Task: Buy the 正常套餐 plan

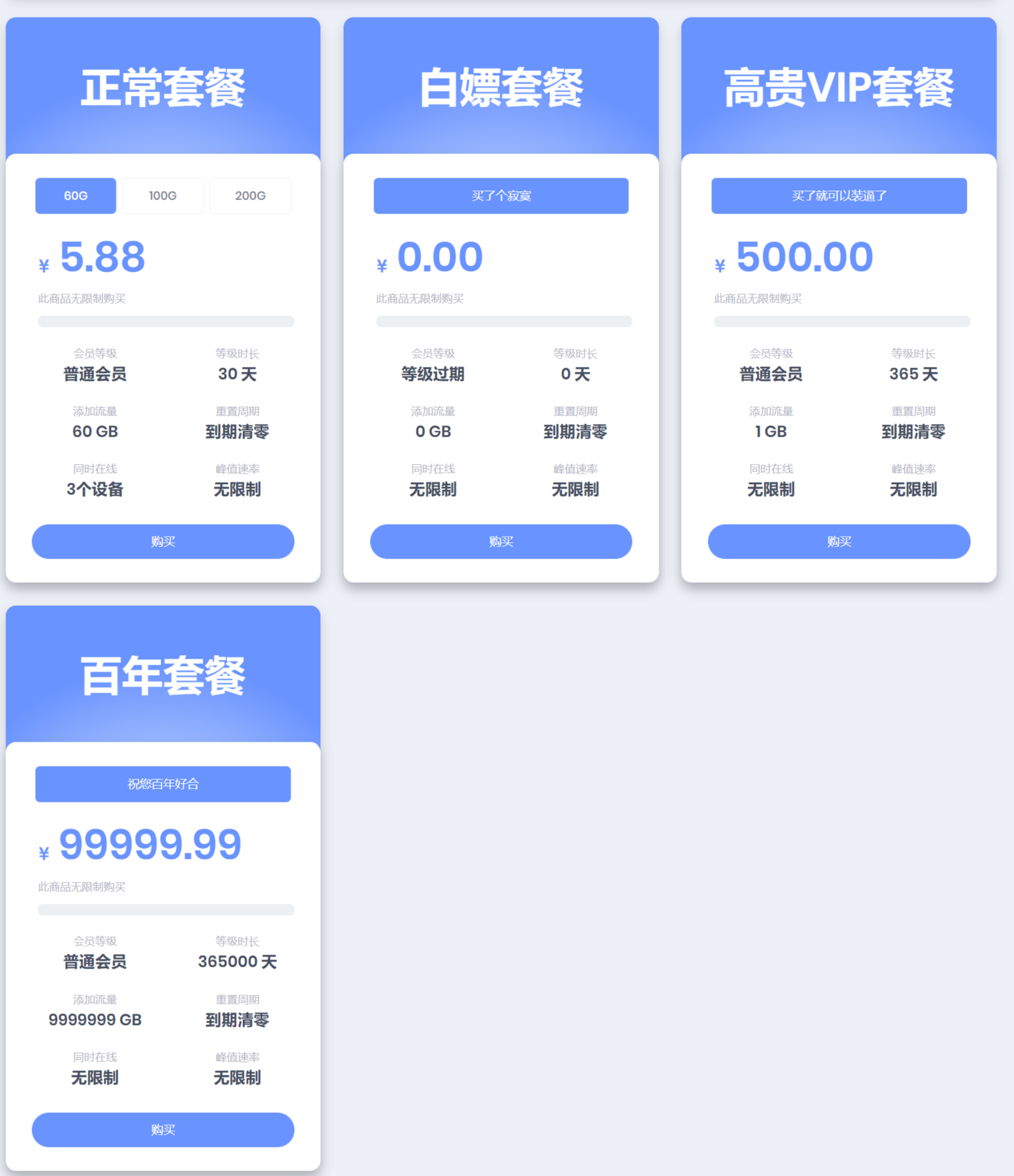Action: pyautogui.click(x=163, y=542)
